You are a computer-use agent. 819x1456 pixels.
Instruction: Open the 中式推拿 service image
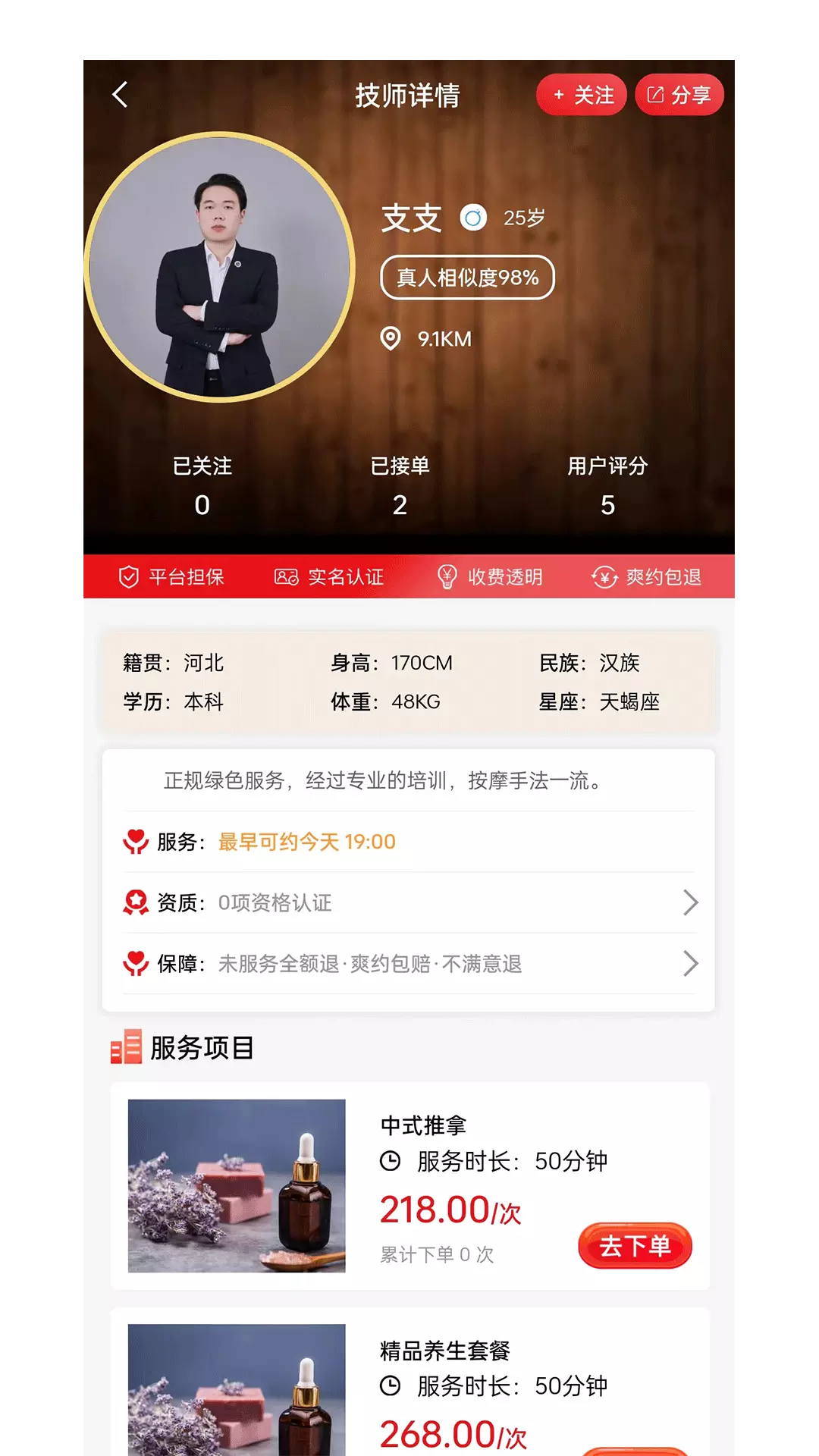237,1186
